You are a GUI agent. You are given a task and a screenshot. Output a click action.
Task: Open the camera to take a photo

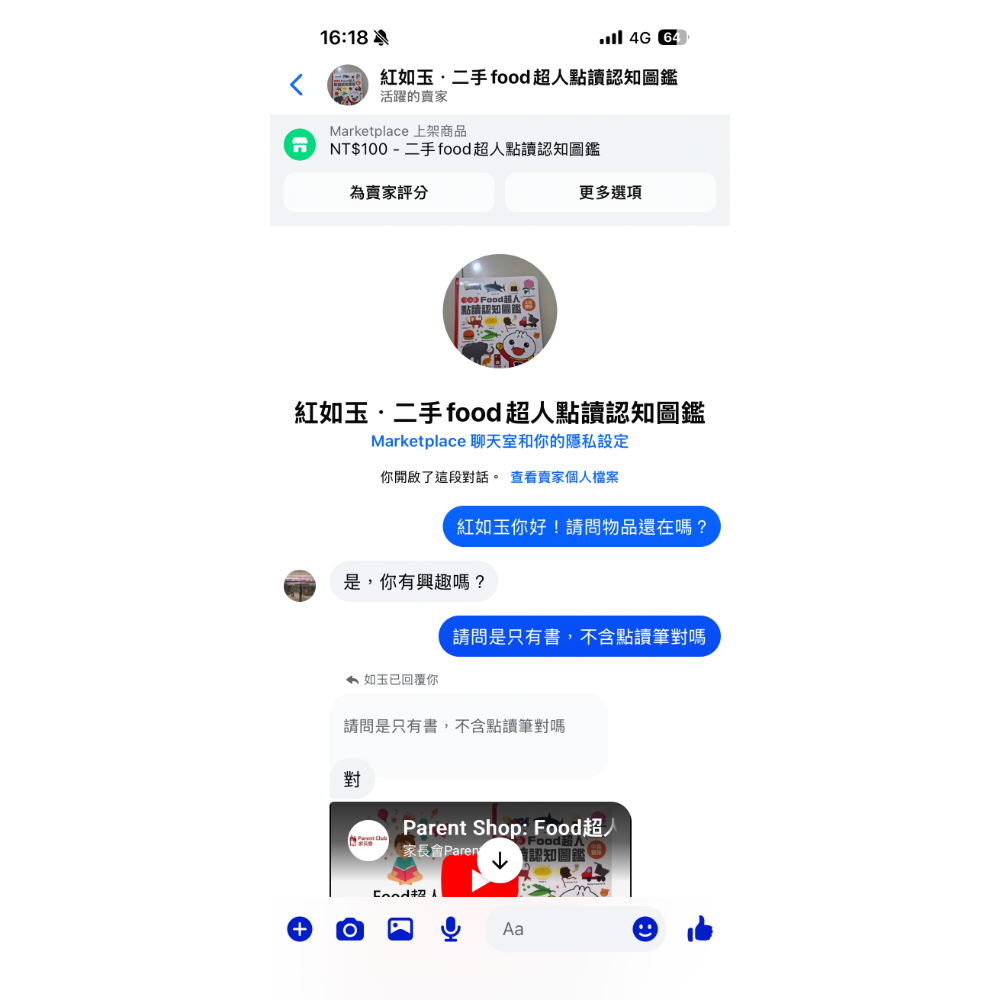[x=350, y=929]
